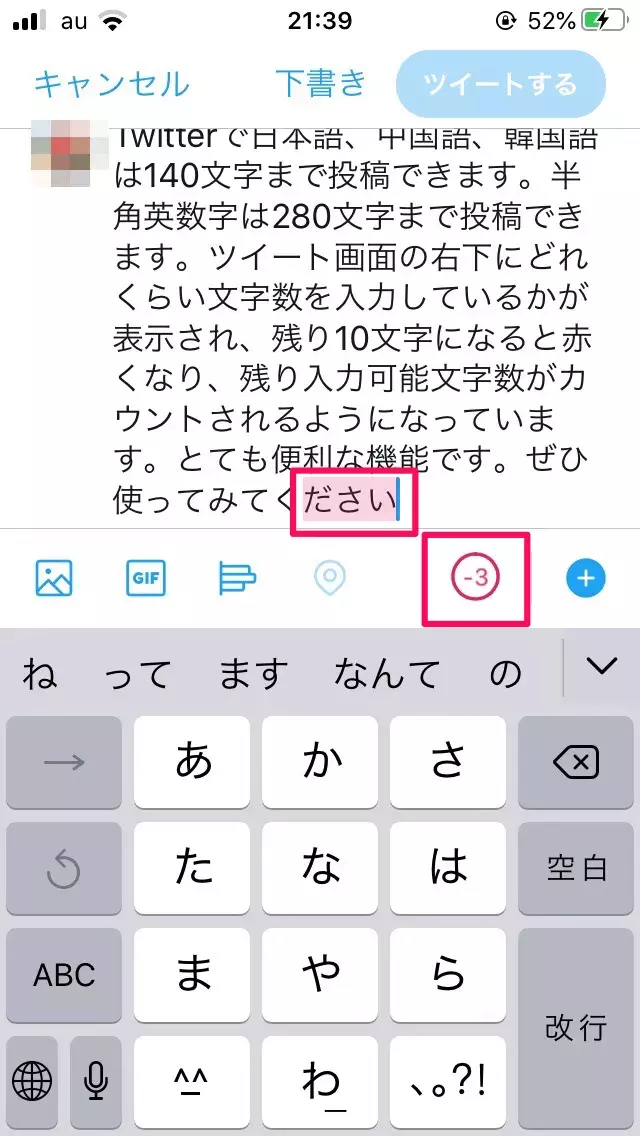This screenshot has height=1136, width=640.
Task: Switch keyboards with the globe key
Action: point(32,1080)
